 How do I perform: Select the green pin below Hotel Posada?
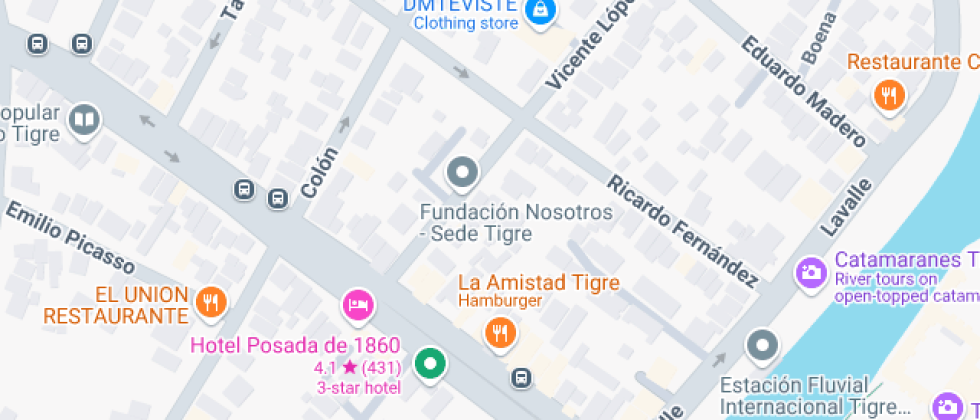(430, 364)
